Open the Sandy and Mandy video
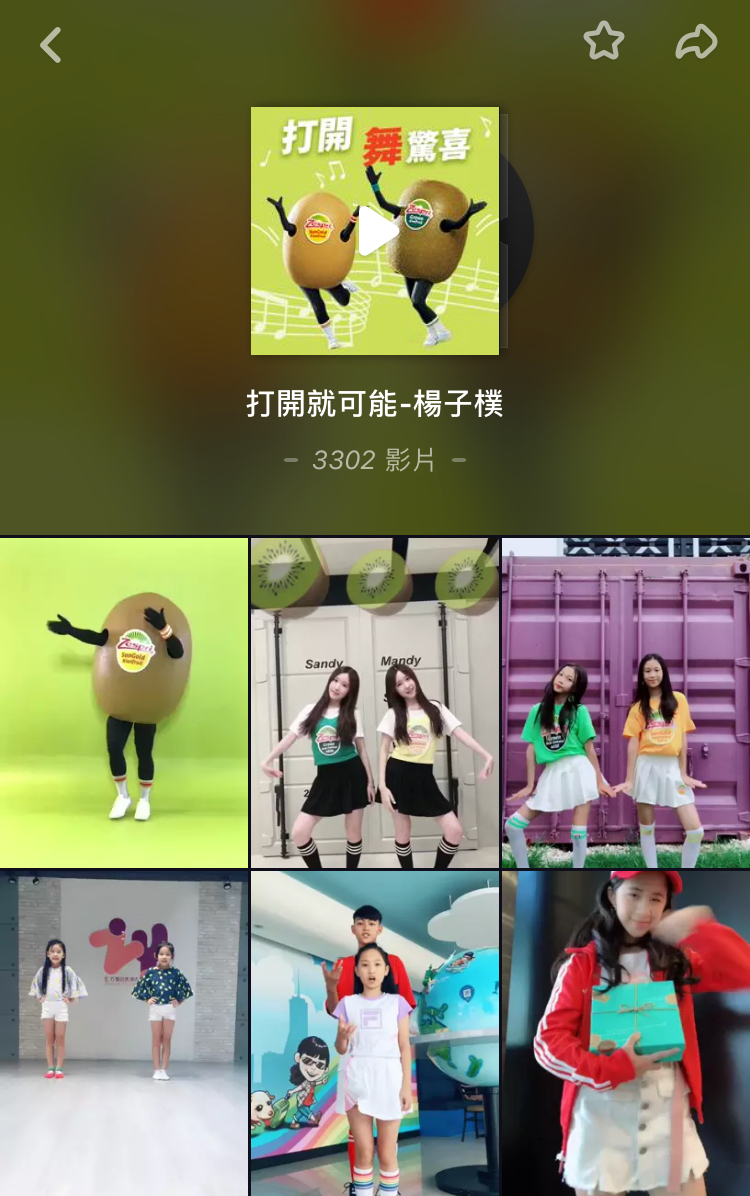 point(375,702)
